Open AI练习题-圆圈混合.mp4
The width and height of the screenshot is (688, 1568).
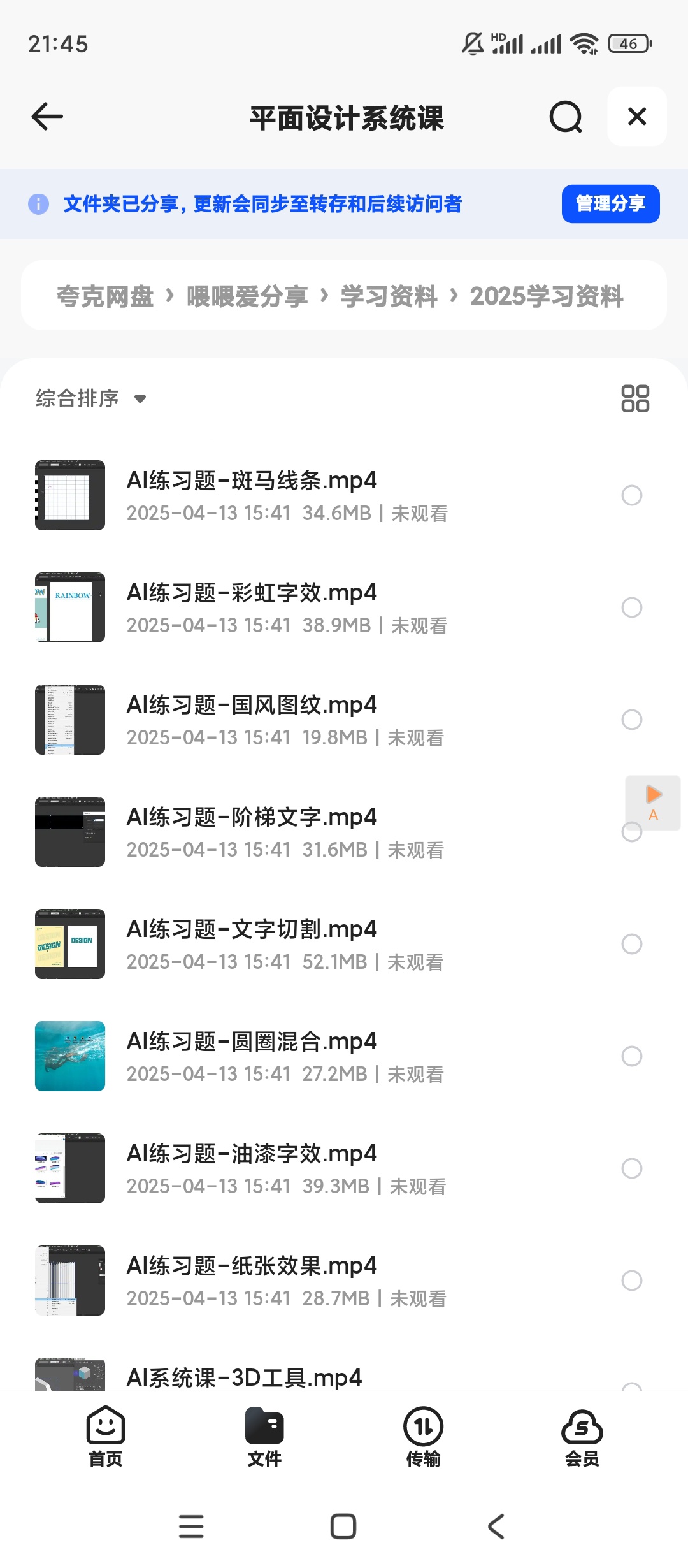click(x=252, y=1042)
